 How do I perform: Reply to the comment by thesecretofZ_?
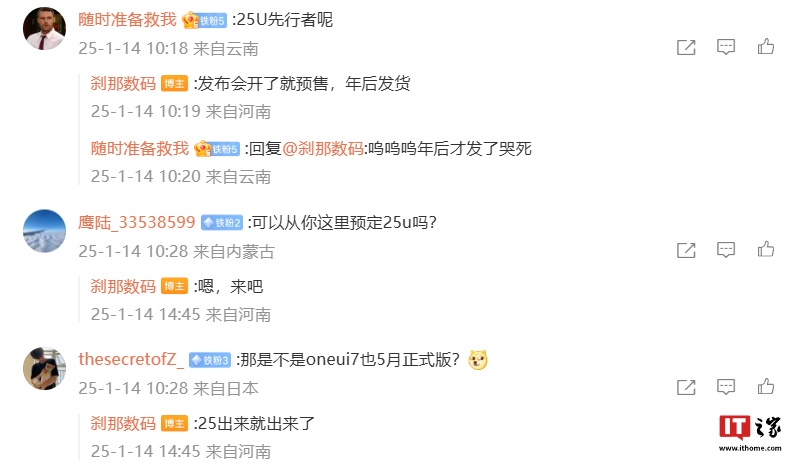pos(727,387)
